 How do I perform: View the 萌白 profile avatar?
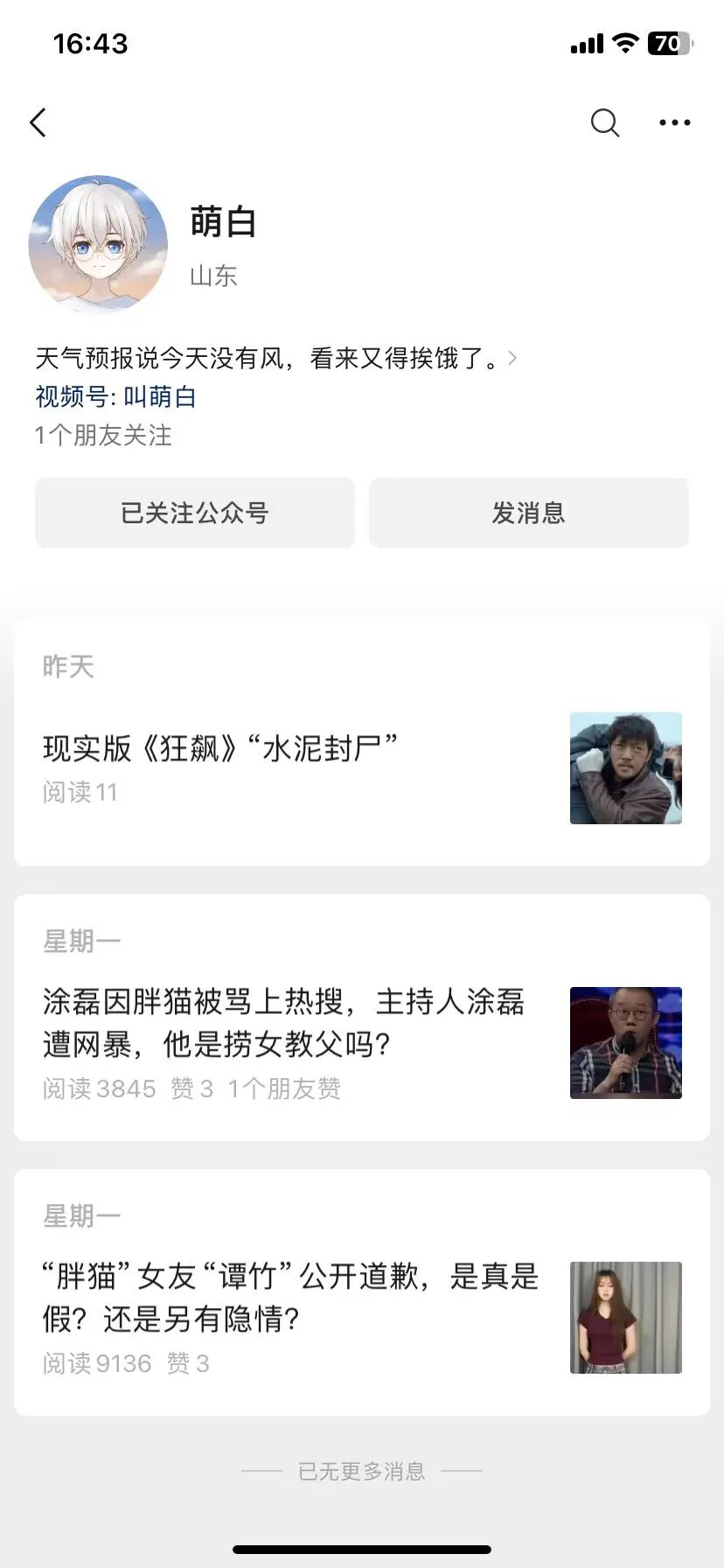pos(98,245)
